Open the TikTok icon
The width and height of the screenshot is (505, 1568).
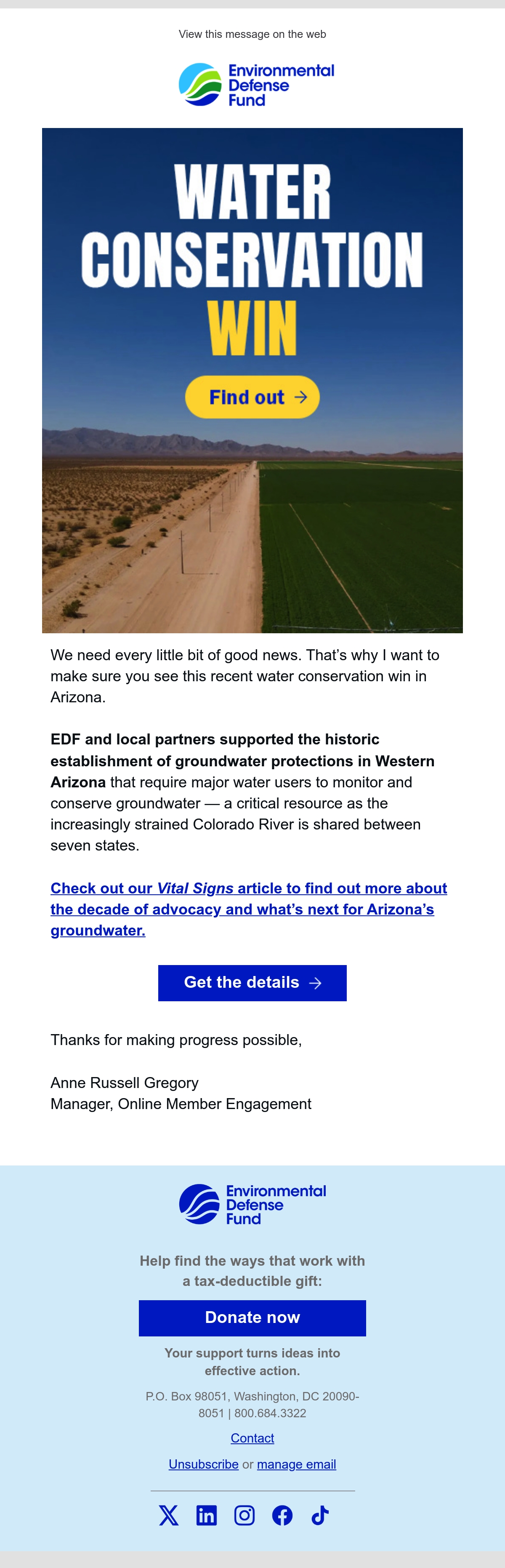(x=320, y=1515)
